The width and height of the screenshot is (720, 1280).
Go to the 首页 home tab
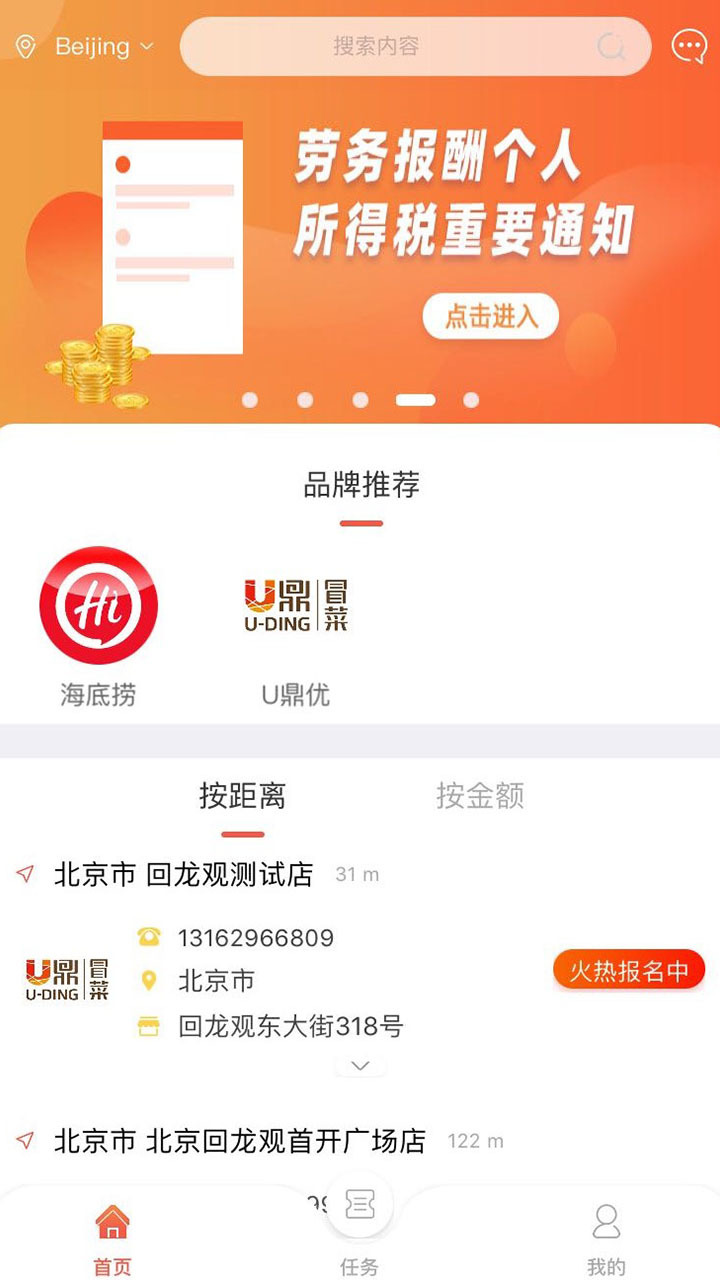coord(112,1240)
